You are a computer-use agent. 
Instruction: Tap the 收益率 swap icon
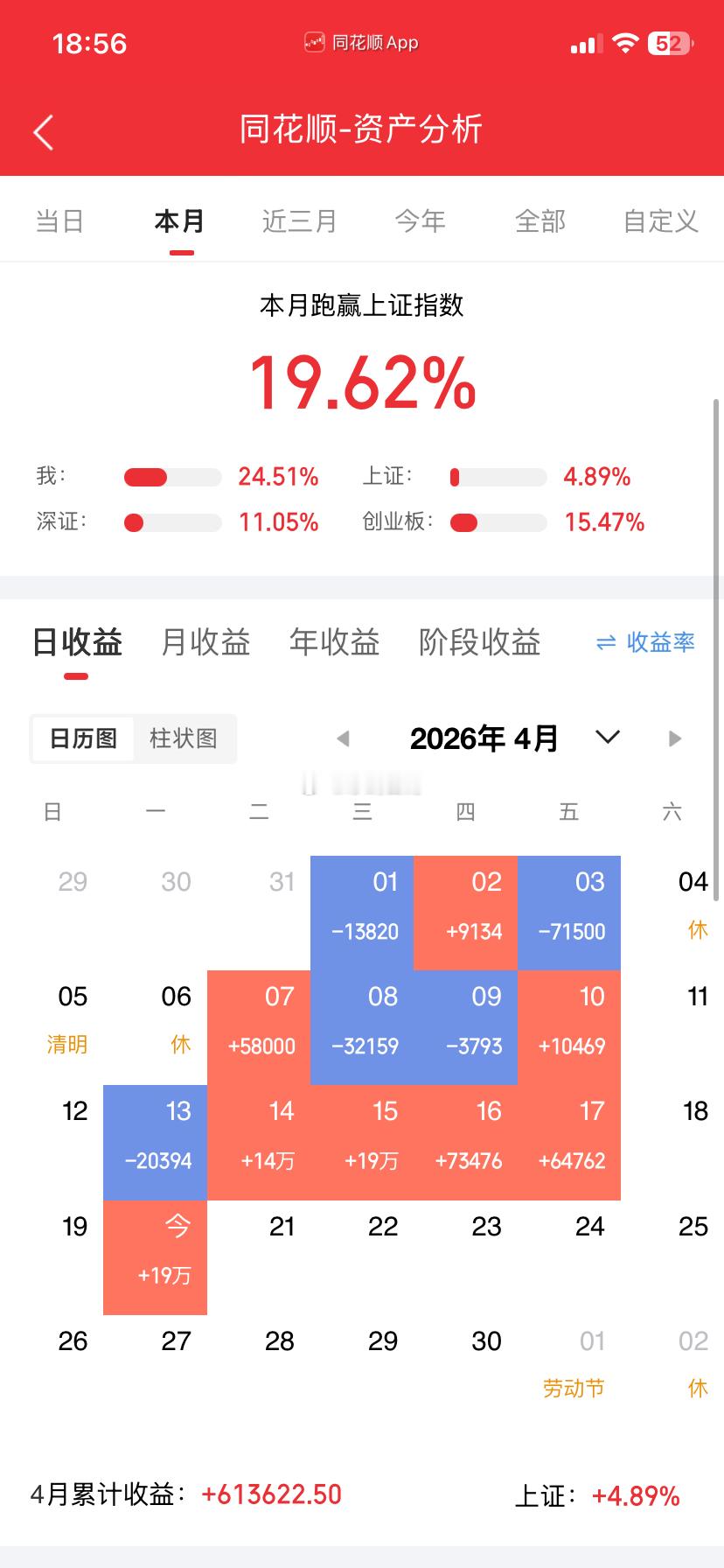pyautogui.click(x=644, y=643)
